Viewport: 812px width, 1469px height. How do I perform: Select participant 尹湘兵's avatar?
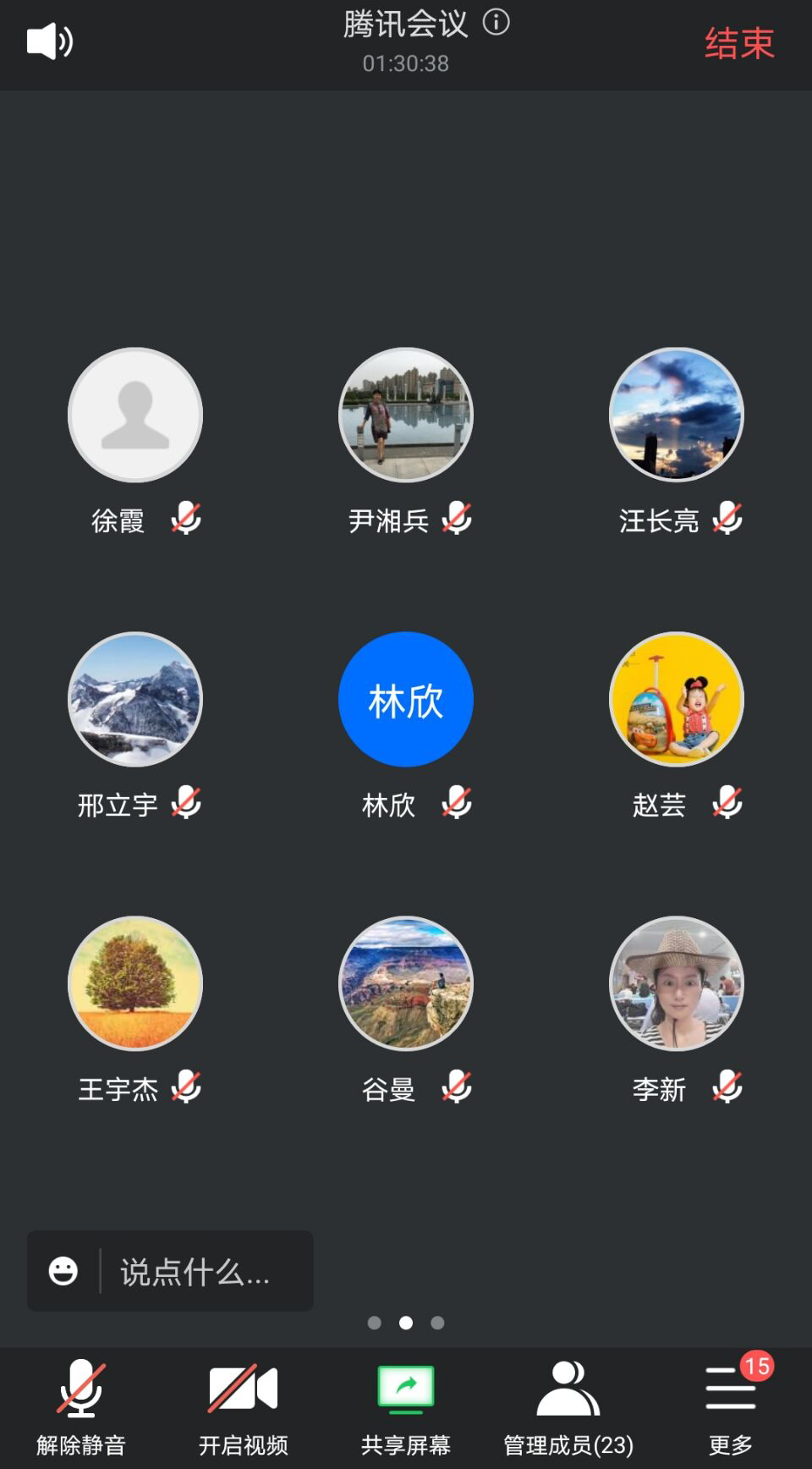(x=406, y=415)
